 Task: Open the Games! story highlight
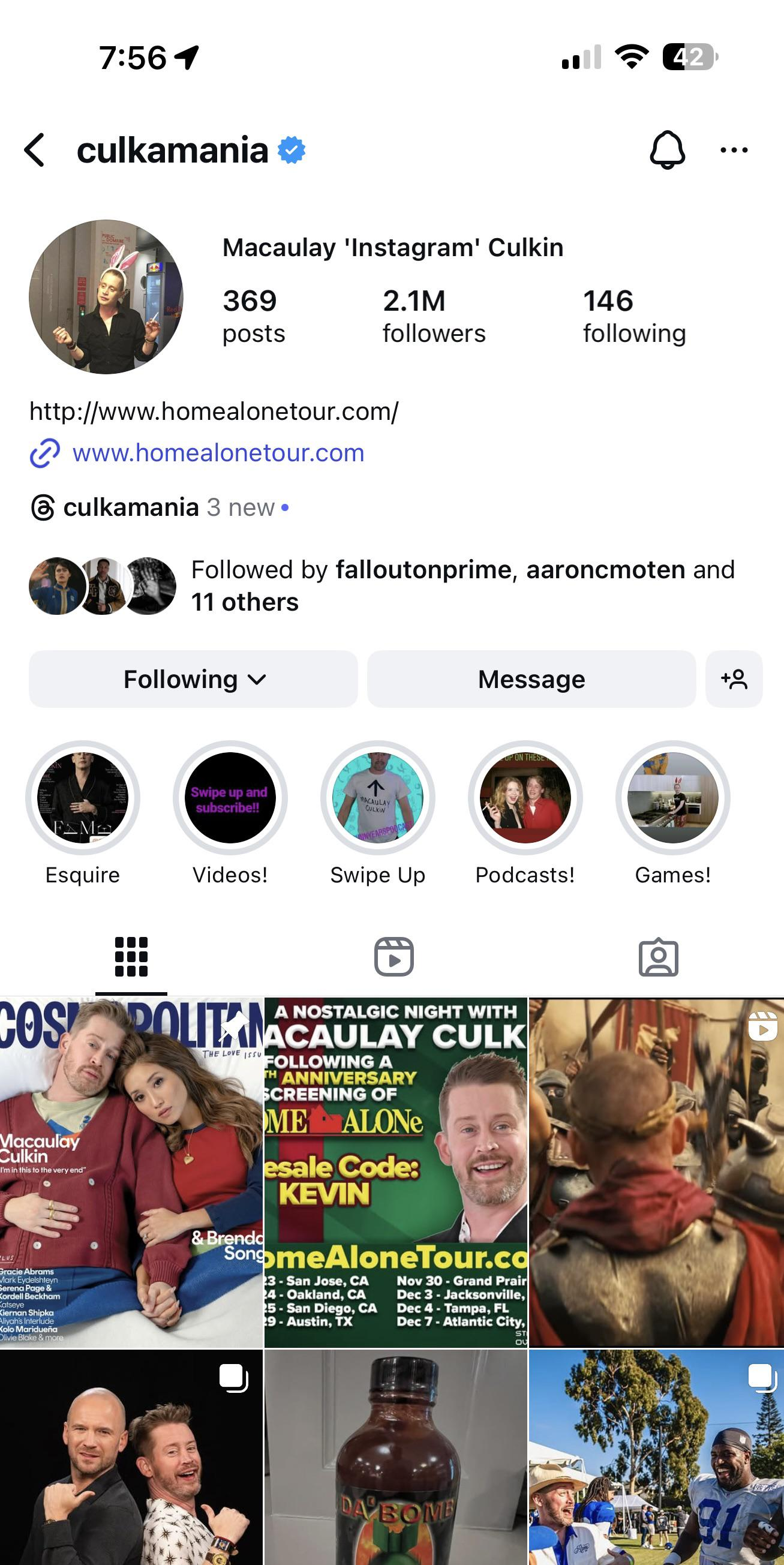[673, 813]
